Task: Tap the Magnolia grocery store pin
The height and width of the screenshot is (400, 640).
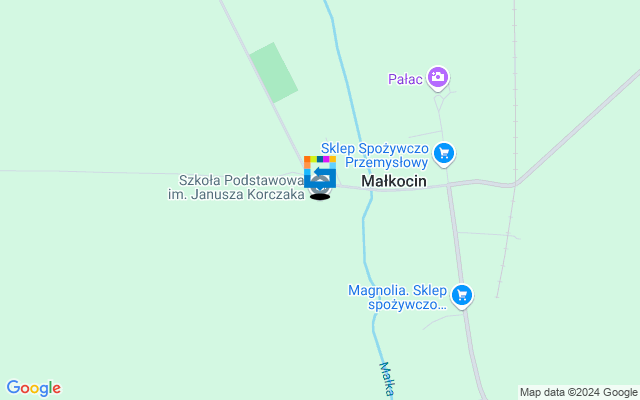Action: (461, 294)
